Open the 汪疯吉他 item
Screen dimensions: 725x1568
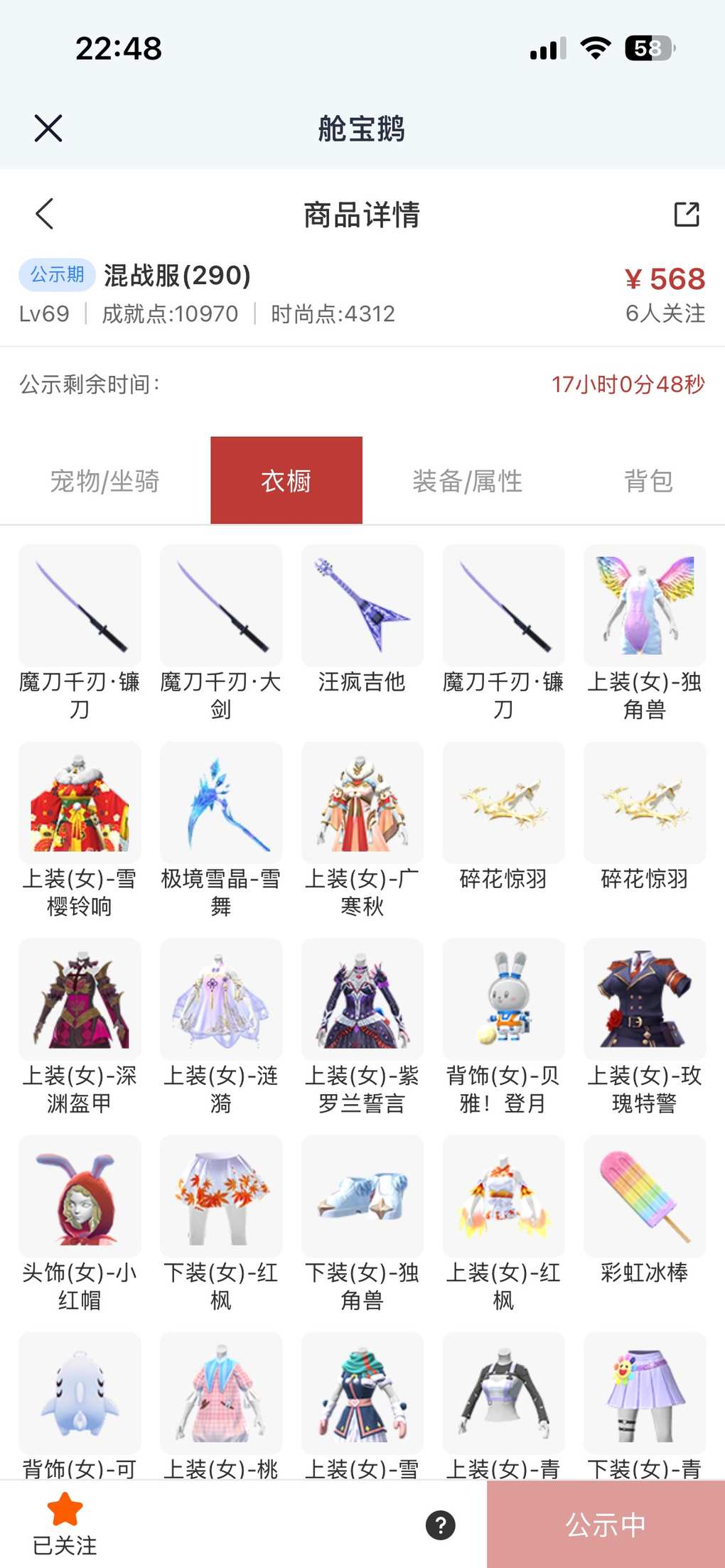362,606
